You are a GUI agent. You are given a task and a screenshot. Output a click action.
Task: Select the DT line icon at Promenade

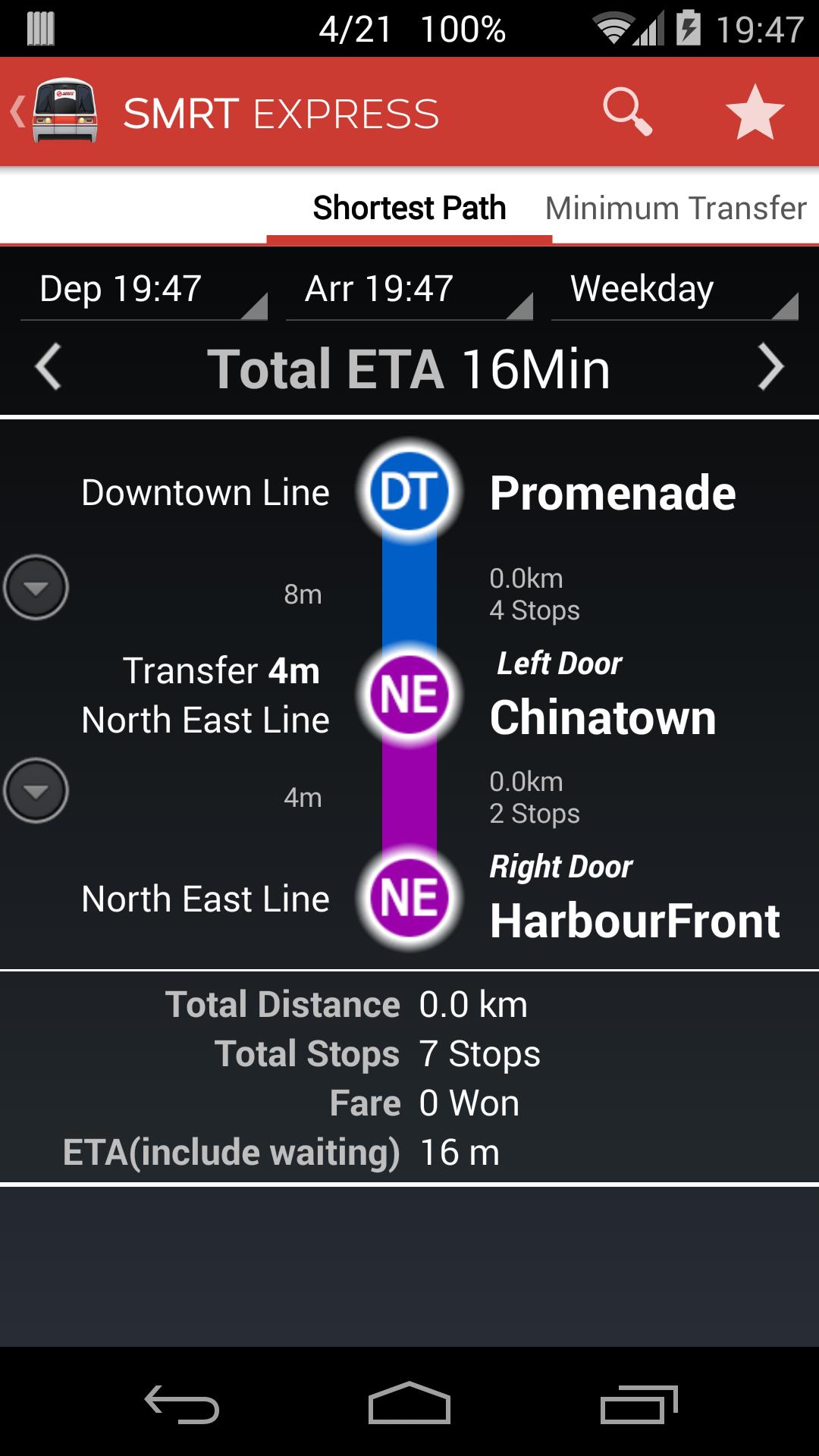409,491
